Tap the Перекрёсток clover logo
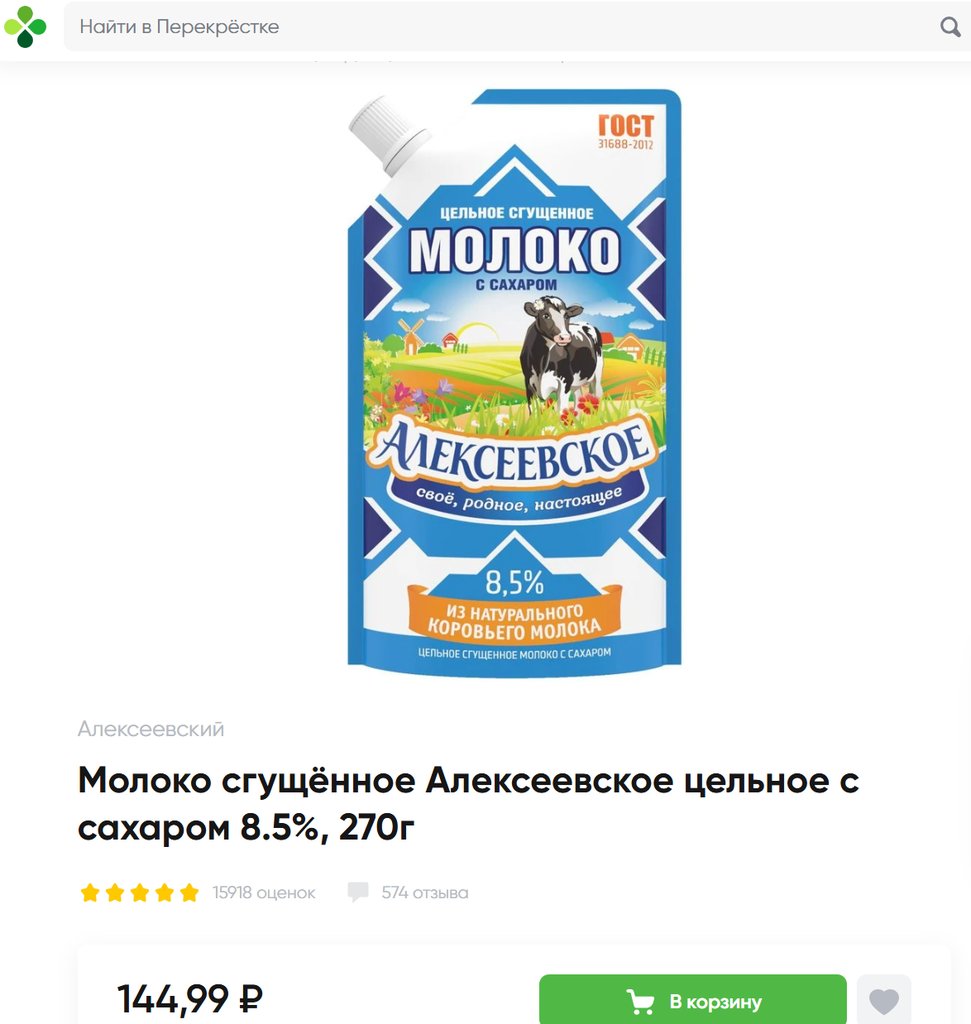The width and height of the screenshot is (971, 1024). (25, 26)
